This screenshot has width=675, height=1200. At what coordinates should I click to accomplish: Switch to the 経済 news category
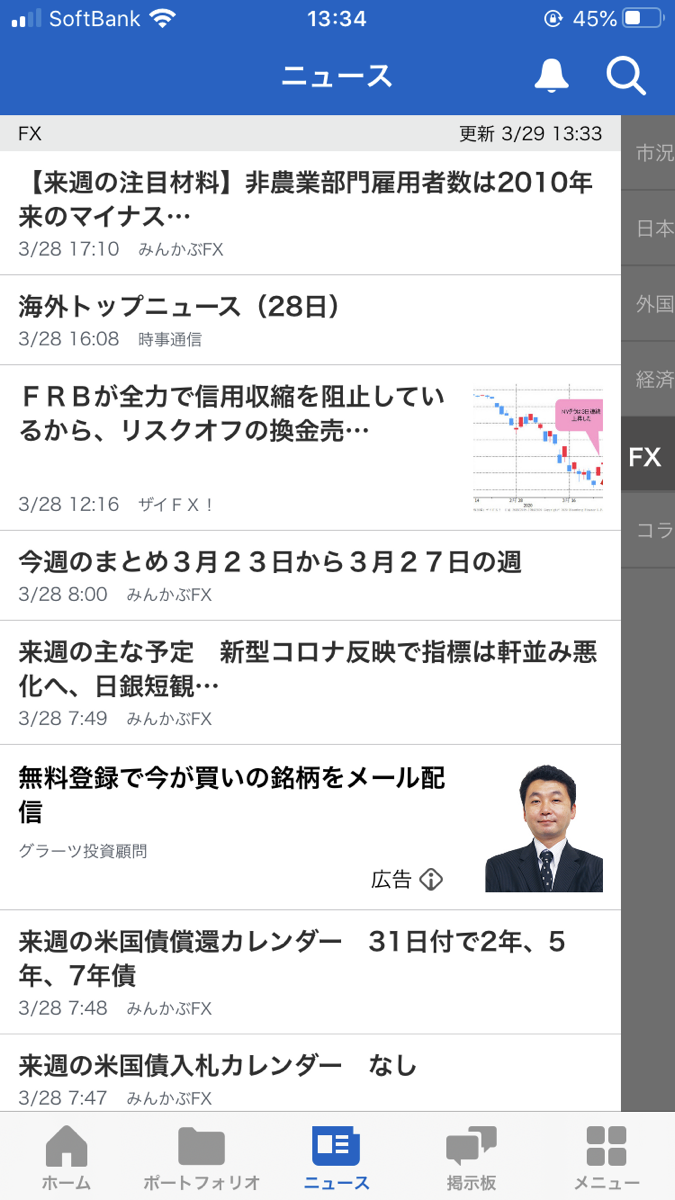pos(652,380)
